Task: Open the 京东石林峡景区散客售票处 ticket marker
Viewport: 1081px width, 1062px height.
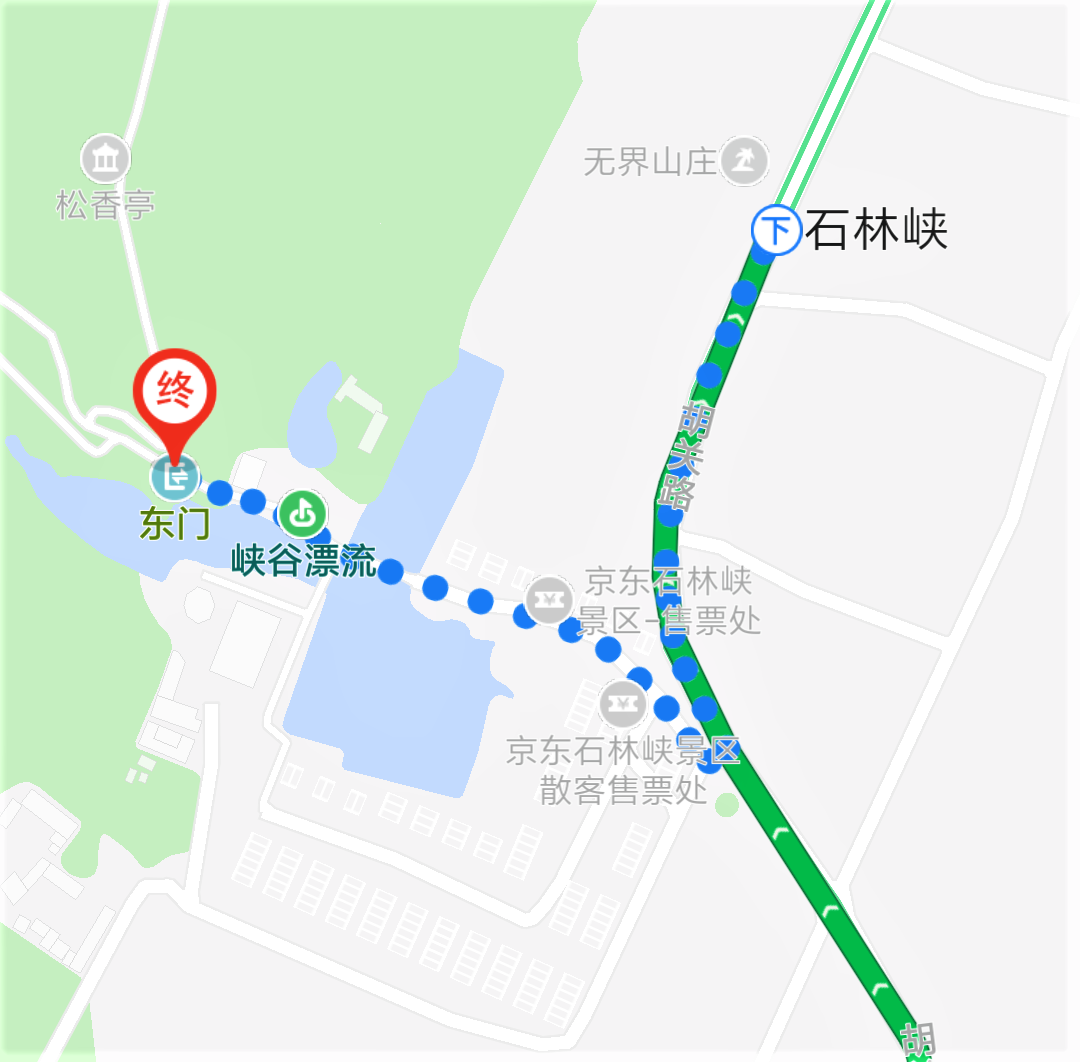Action: click(624, 703)
